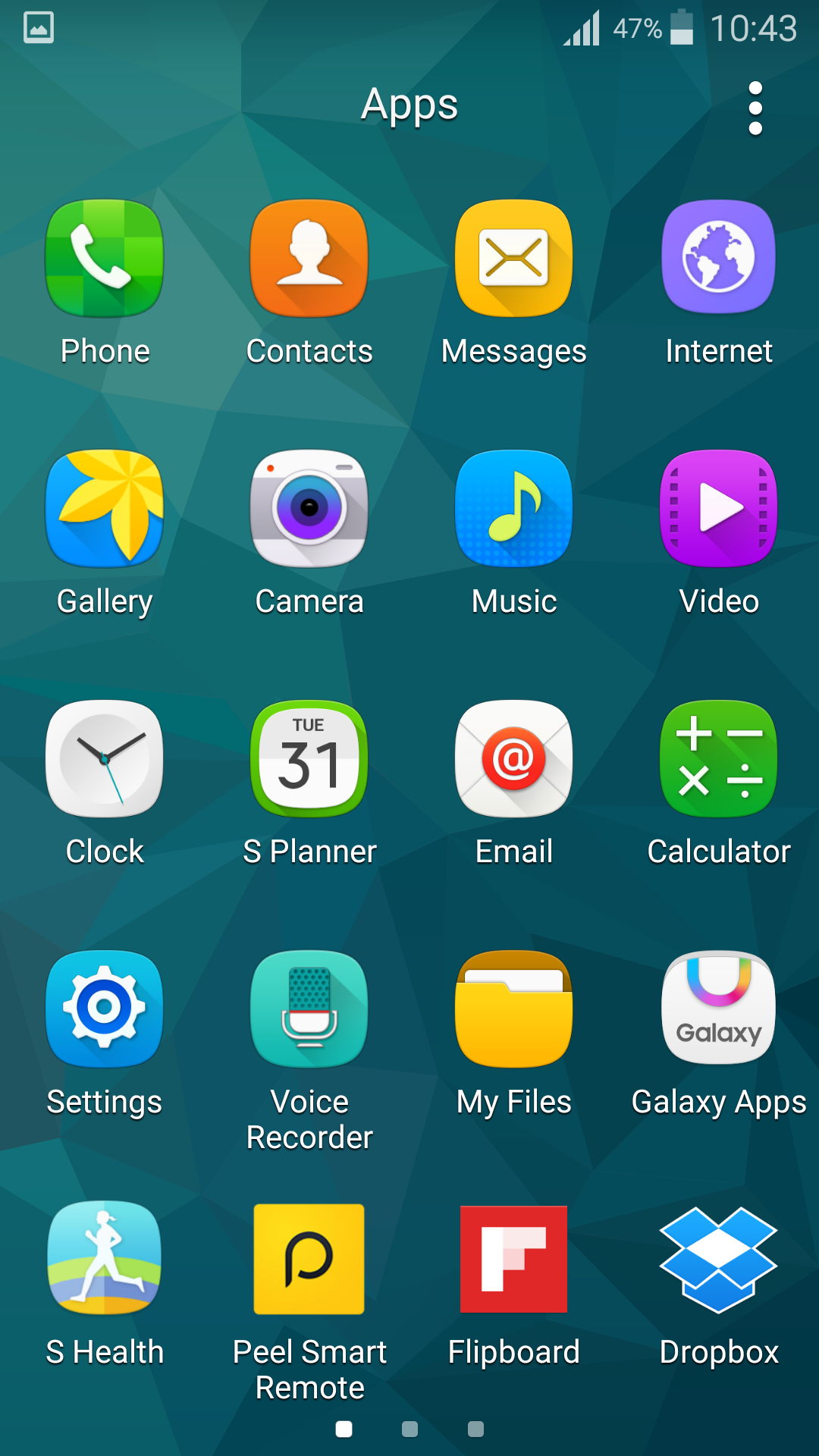This screenshot has width=819, height=1456.
Task: Open the Music app
Action: point(514,509)
